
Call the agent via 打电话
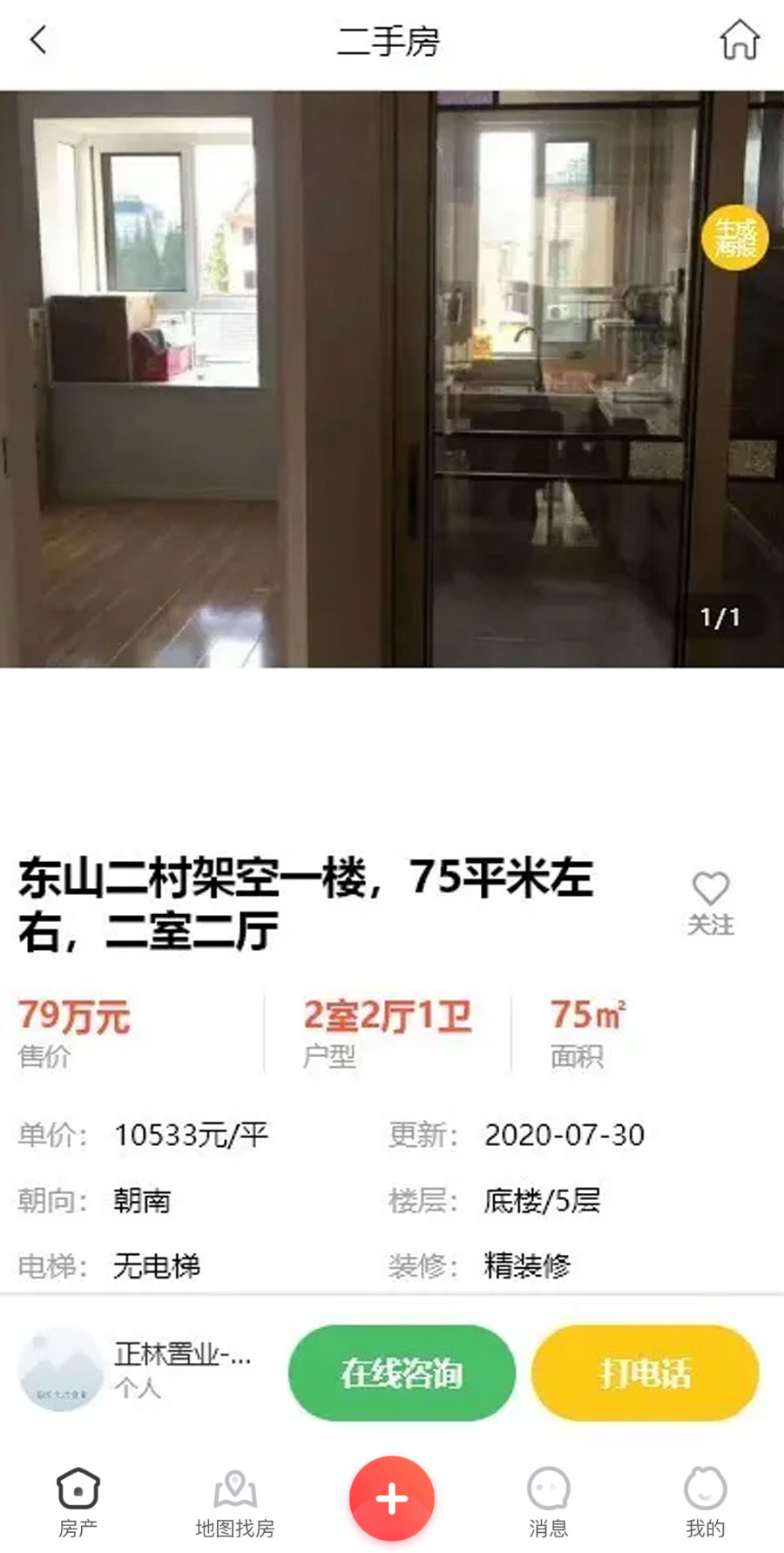(x=645, y=1373)
